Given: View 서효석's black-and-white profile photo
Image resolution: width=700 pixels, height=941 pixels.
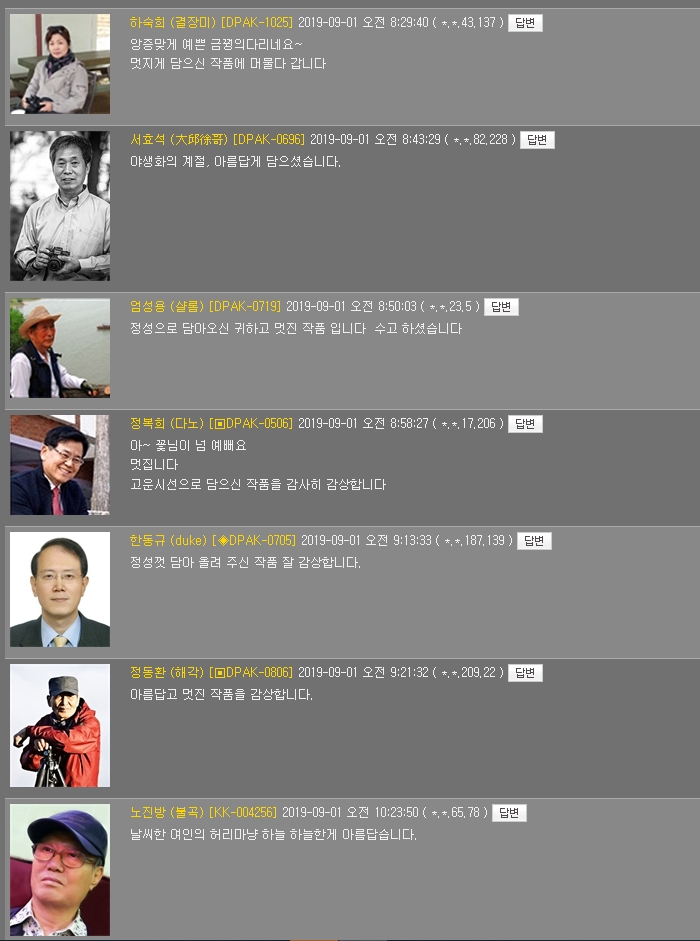Looking at the screenshot, I should (x=60, y=207).
